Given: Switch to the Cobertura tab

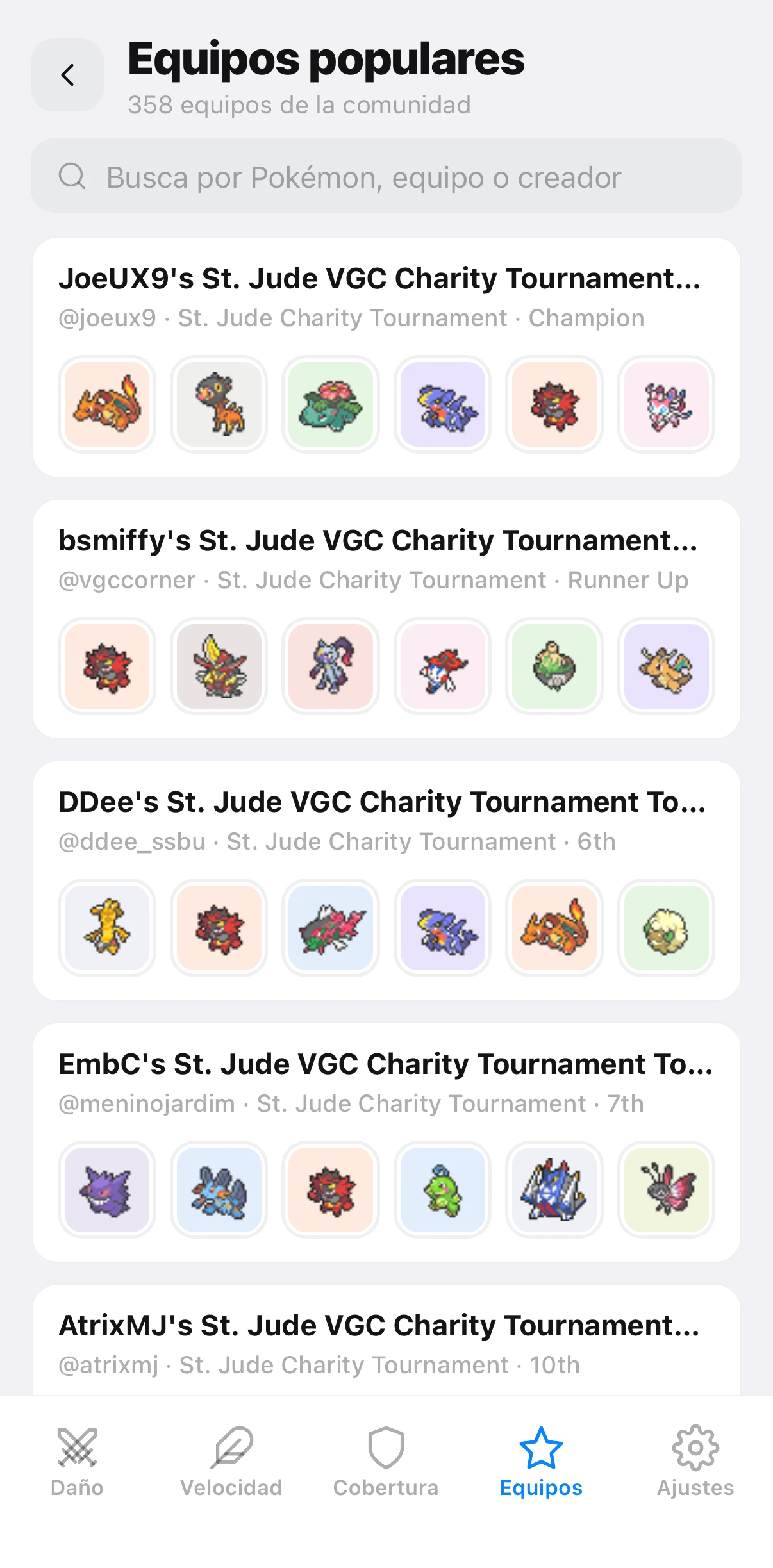Looking at the screenshot, I should coord(386,1462).
